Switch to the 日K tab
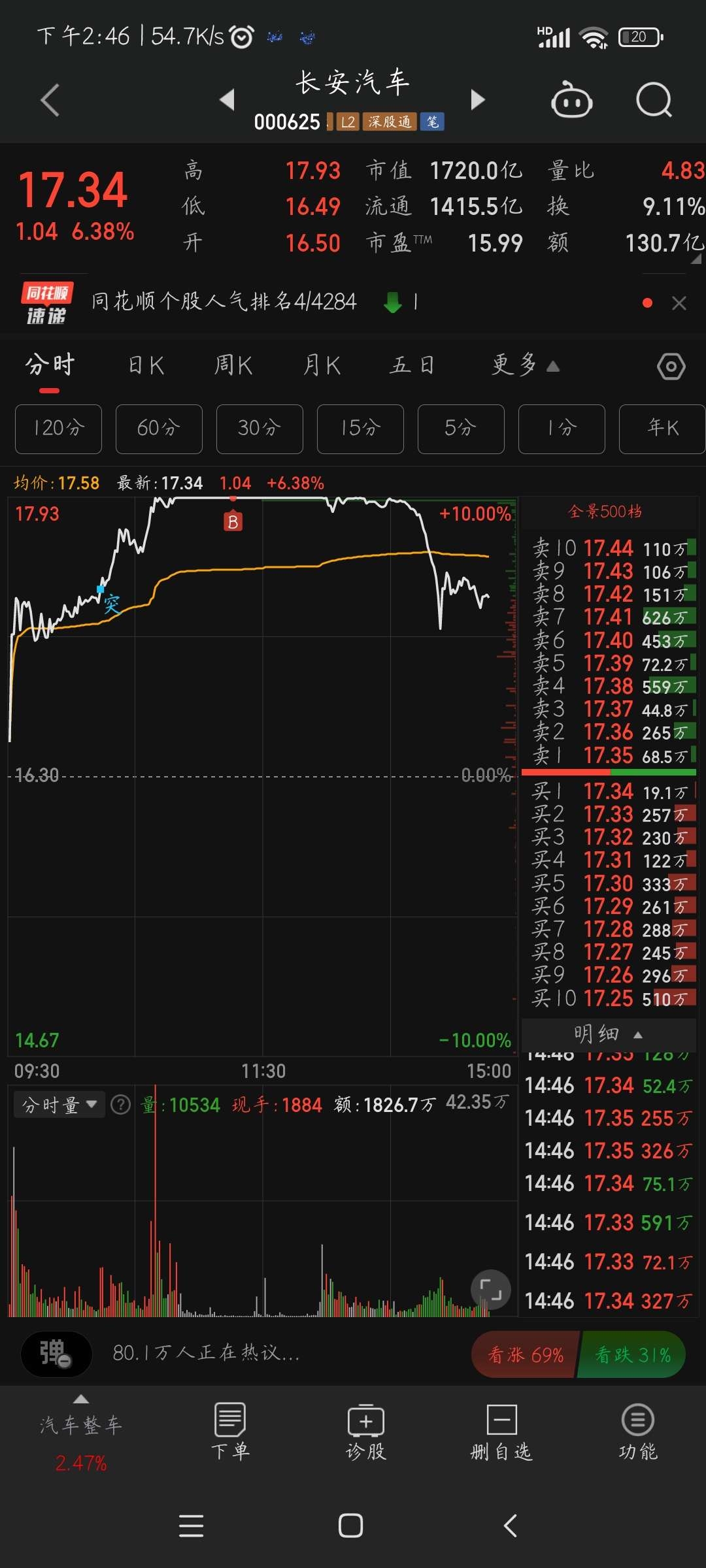The height and width of the screenshot is (1568, 706). (x=146, y=365)
